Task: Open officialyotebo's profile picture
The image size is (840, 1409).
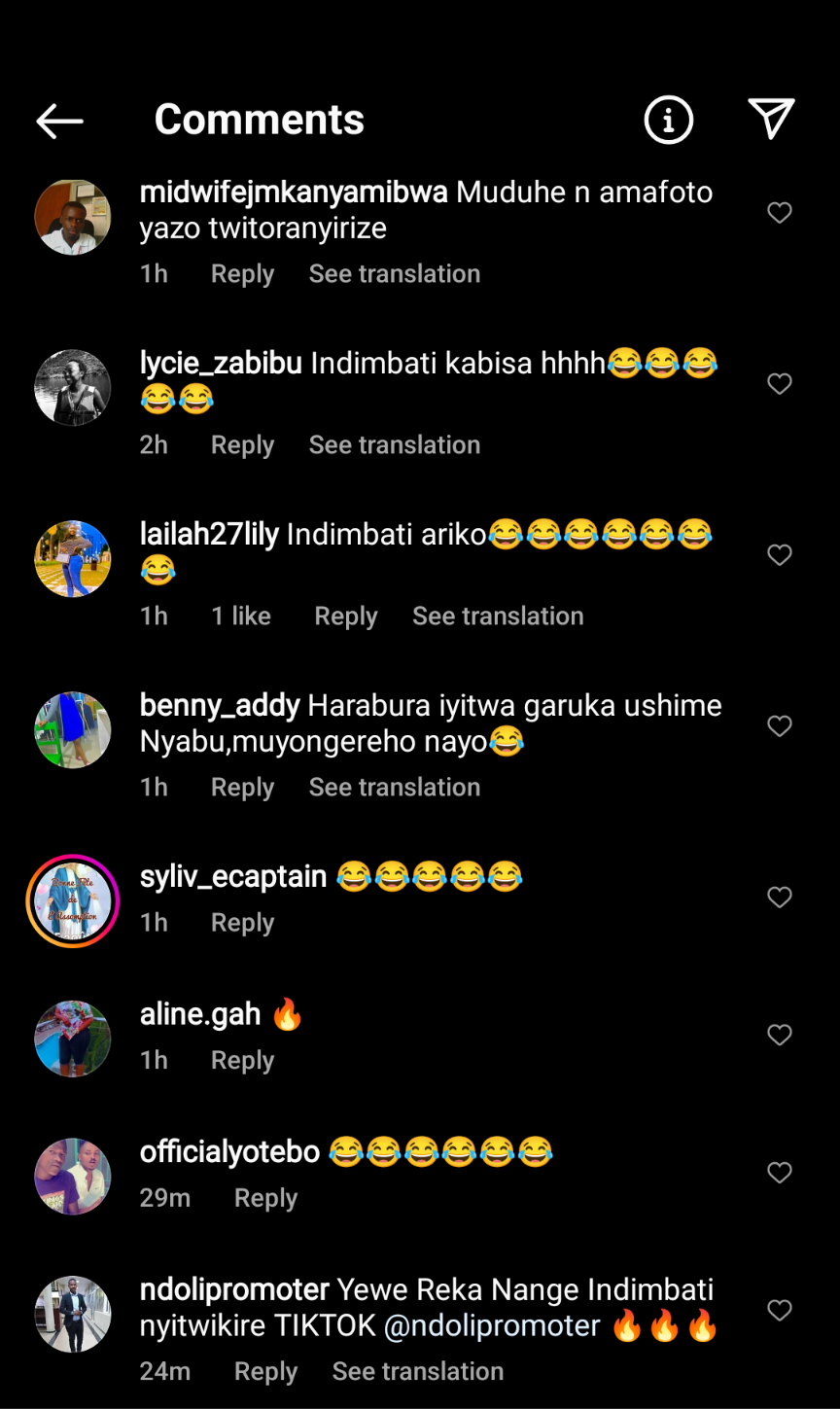Action: tap(73, 1176)
